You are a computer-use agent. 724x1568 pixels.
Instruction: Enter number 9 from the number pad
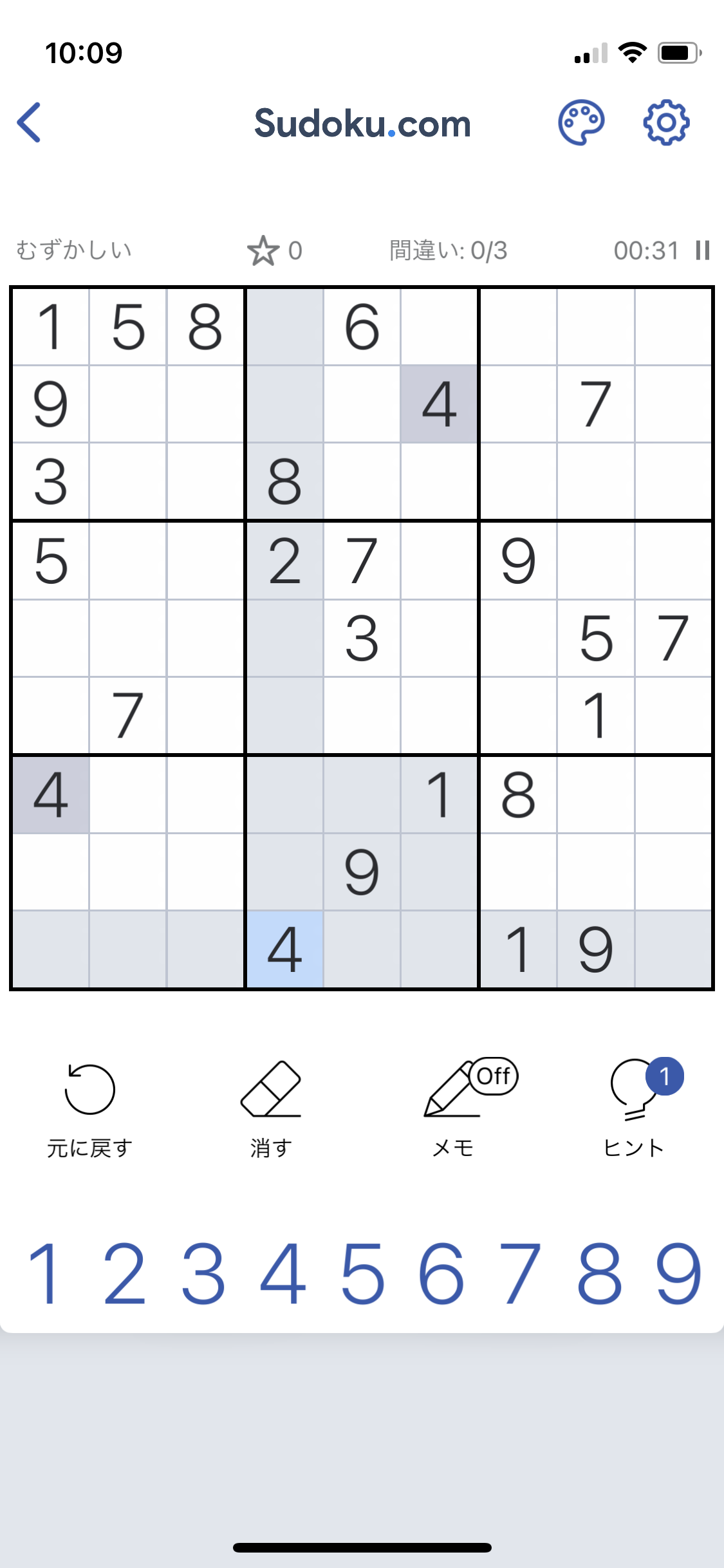[x=678, y=1273]
